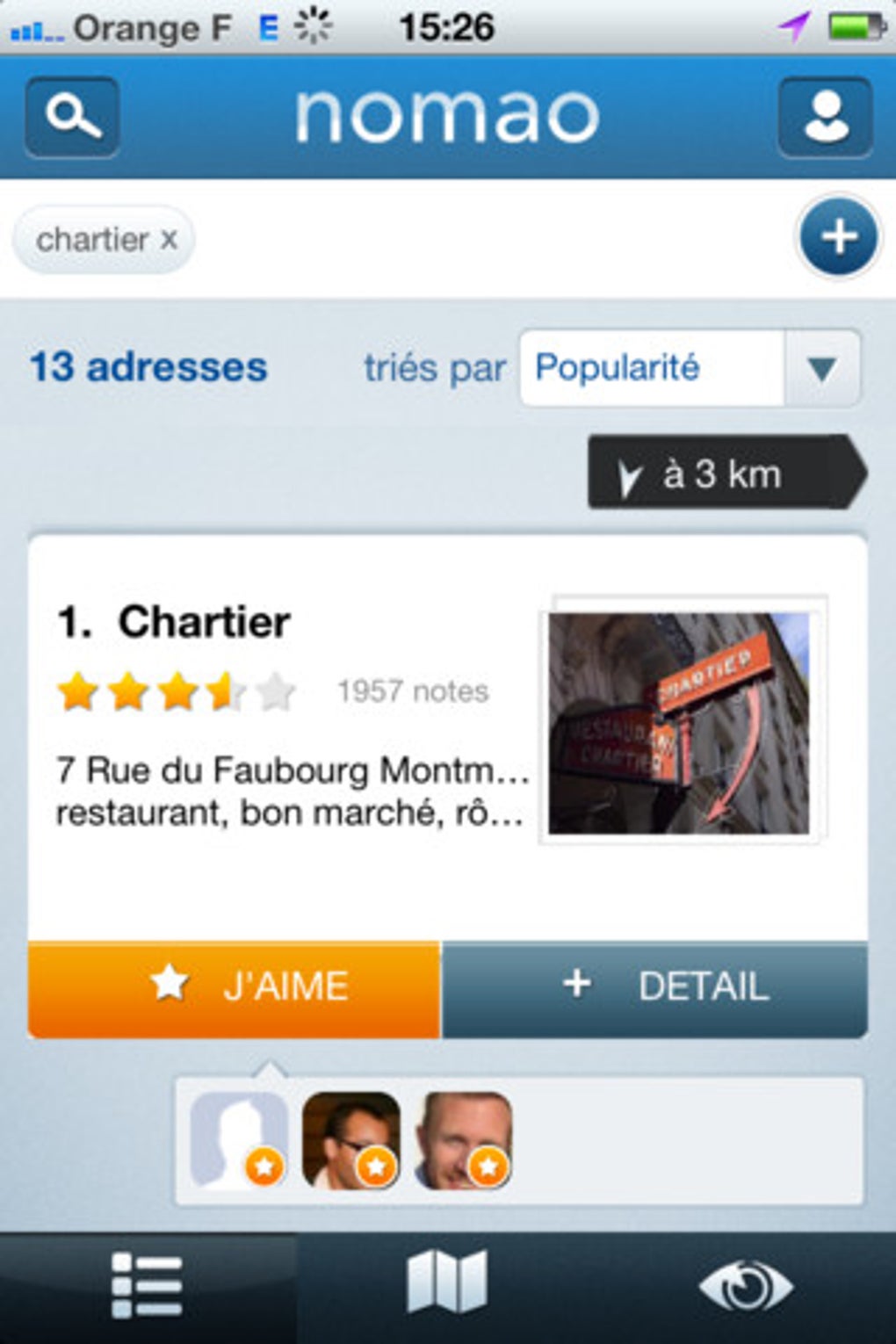Expand the Popularité sort dropdown
This screenshot has width=896, height=1344.
(x=820, y=368)
